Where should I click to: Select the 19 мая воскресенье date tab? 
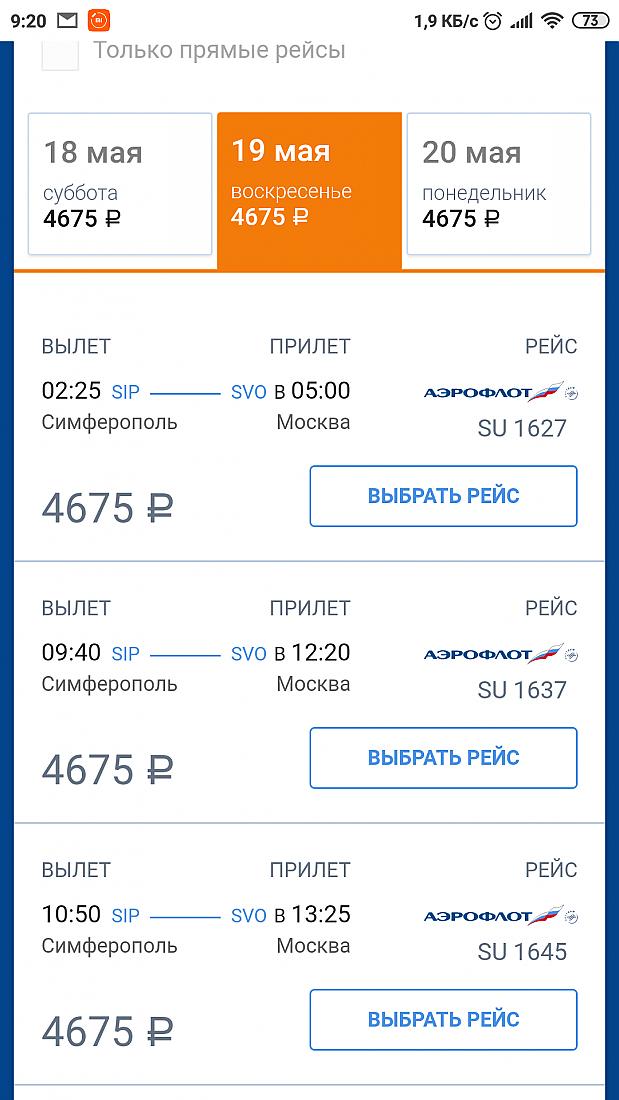pyautogui.click(x=310, y=190)
